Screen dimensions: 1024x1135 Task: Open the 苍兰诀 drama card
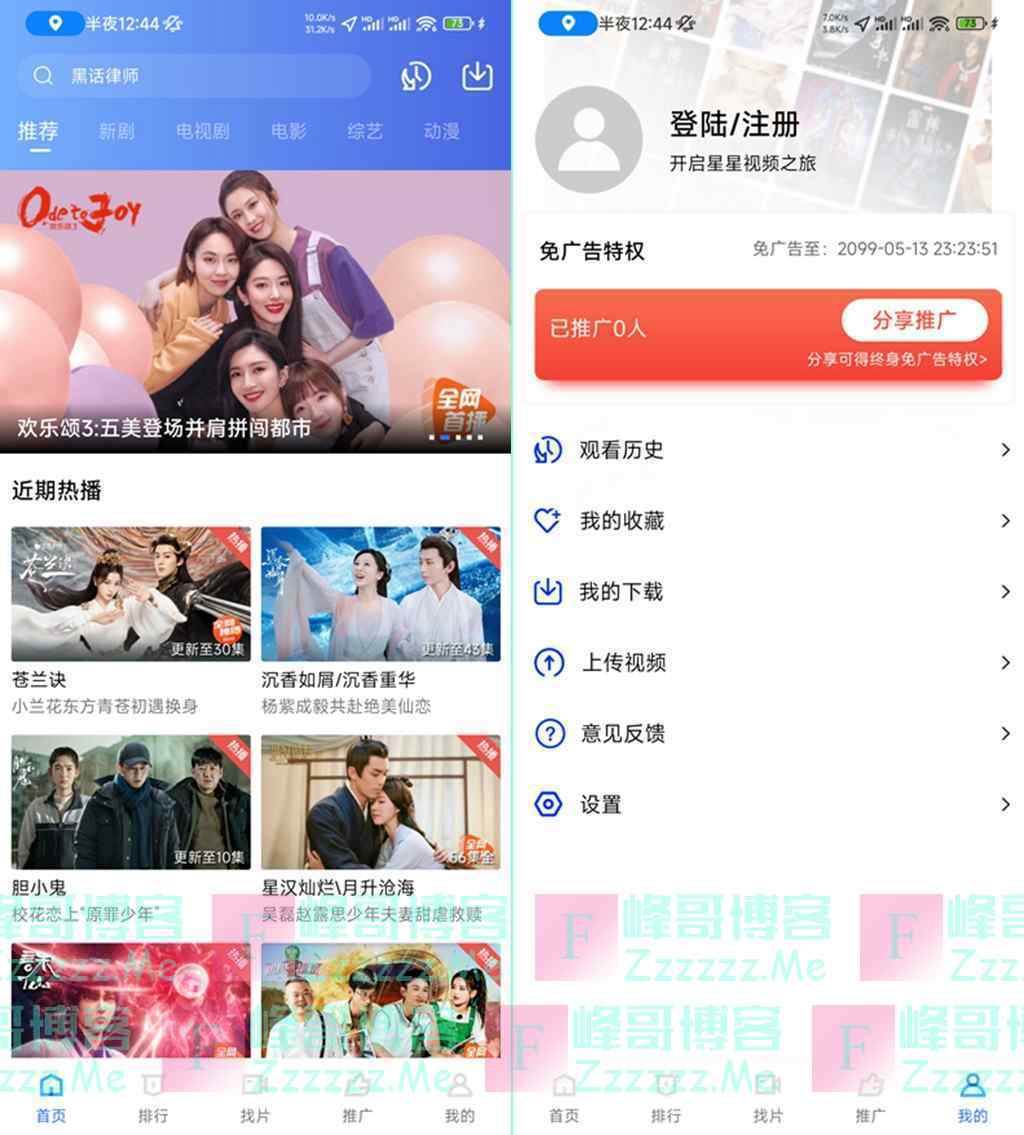[131, 595]
